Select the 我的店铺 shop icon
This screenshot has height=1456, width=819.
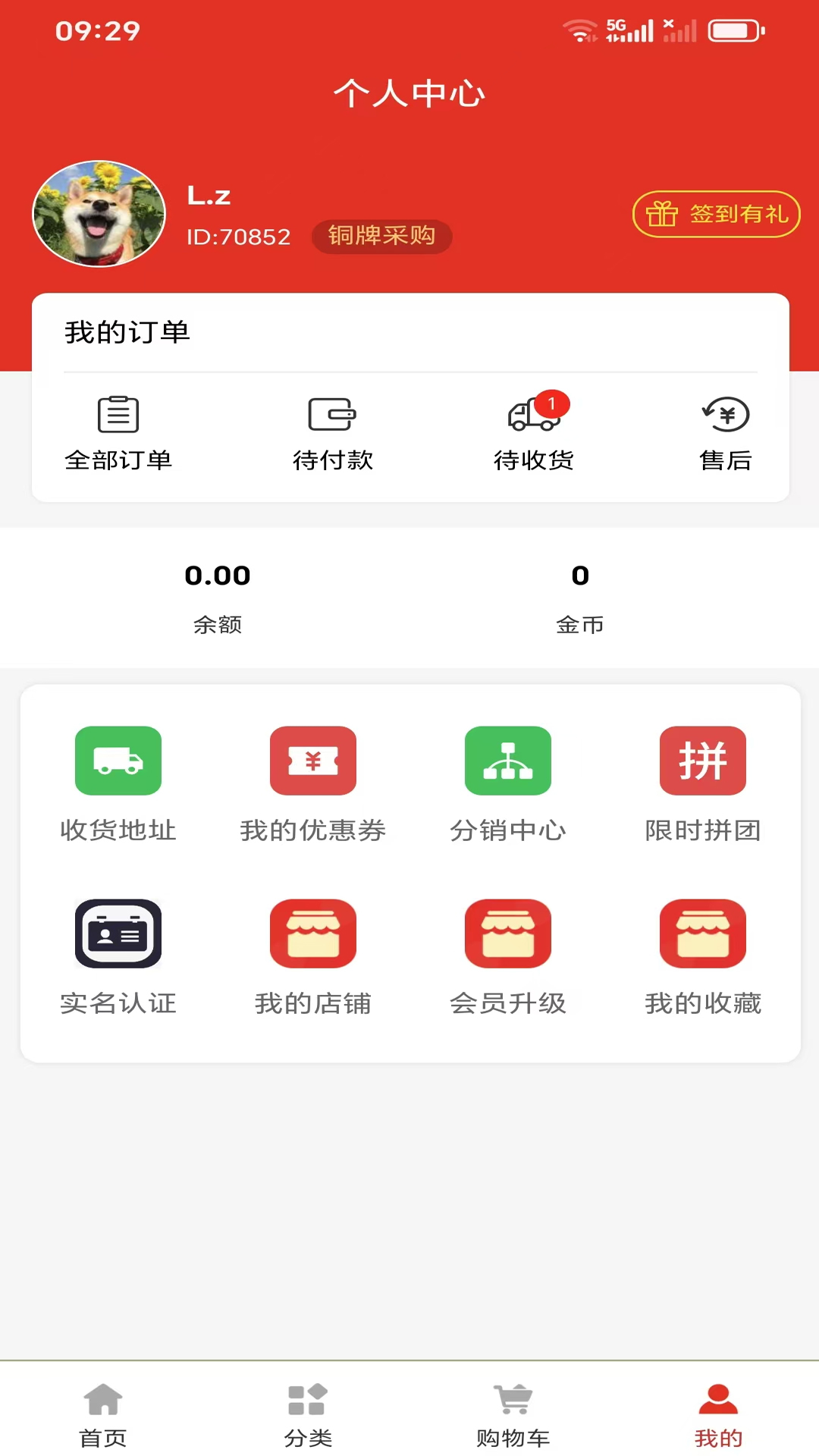click(312, 934)
